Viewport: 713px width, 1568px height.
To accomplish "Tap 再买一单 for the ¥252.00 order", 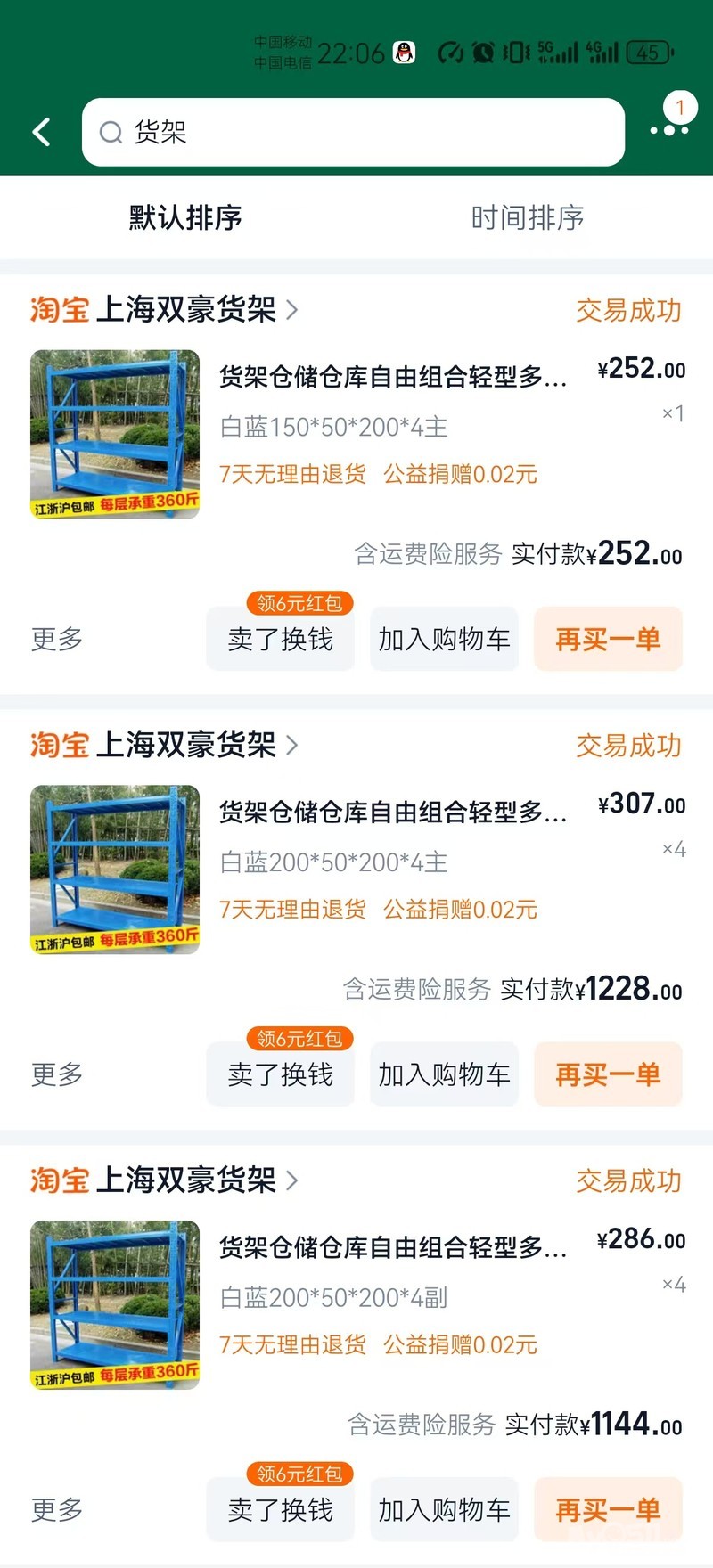I will (x=608, y=639).
